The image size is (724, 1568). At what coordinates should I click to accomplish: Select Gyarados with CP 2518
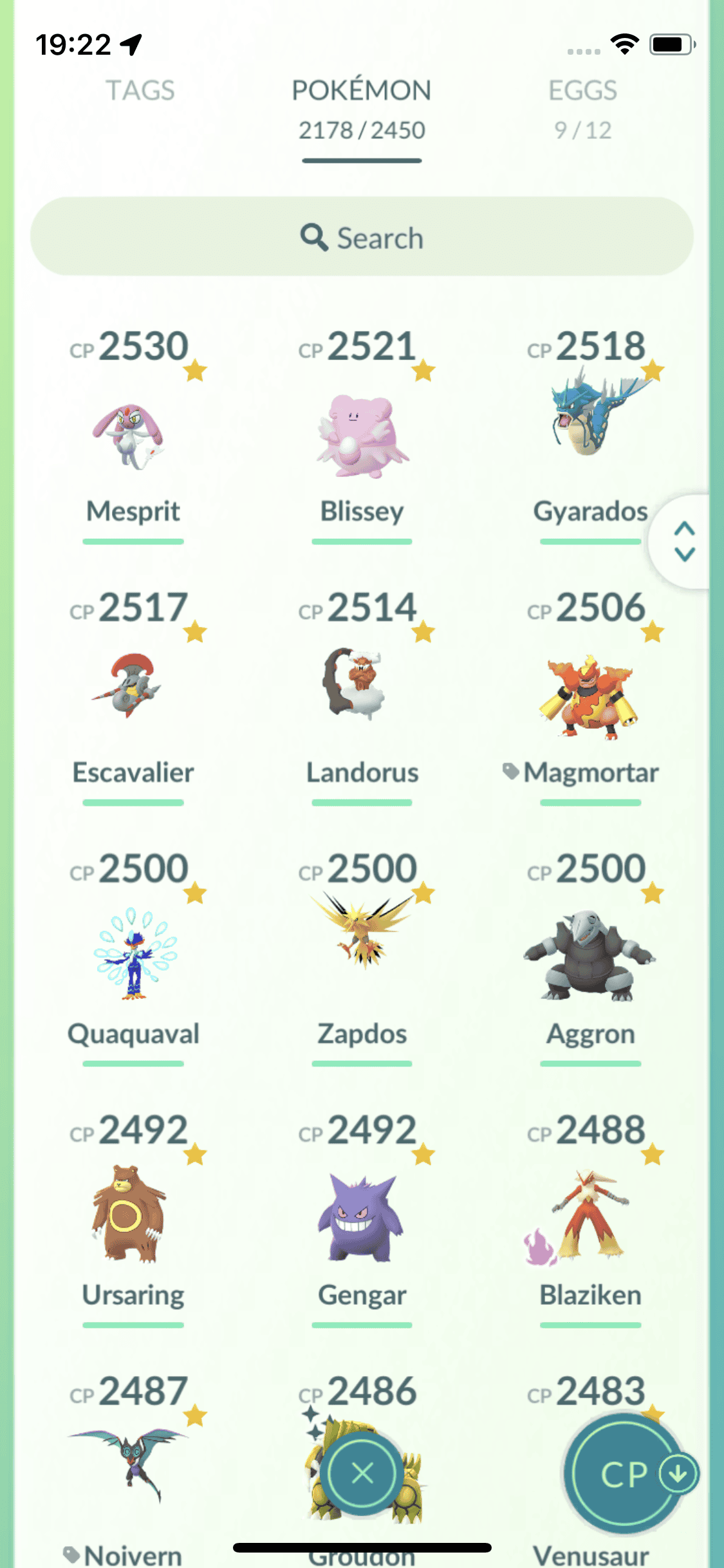[590, 431]
